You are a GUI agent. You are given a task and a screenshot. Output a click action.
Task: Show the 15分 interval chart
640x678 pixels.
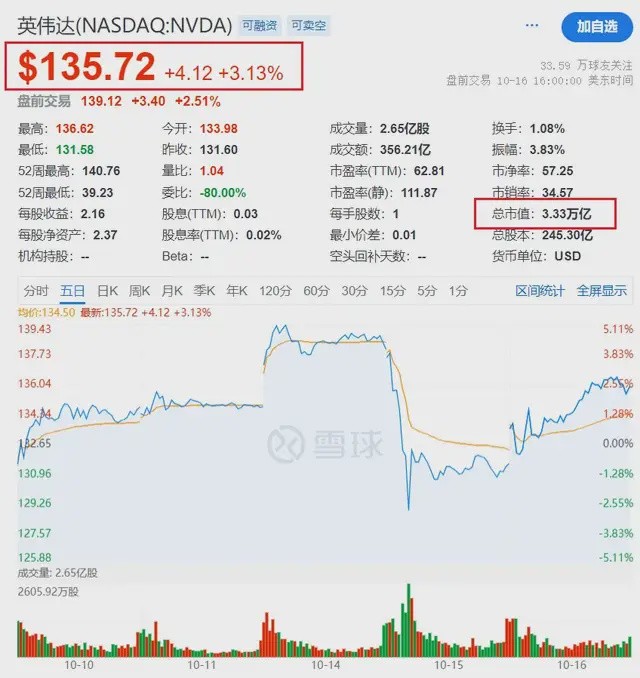click(x=392, y=291)
